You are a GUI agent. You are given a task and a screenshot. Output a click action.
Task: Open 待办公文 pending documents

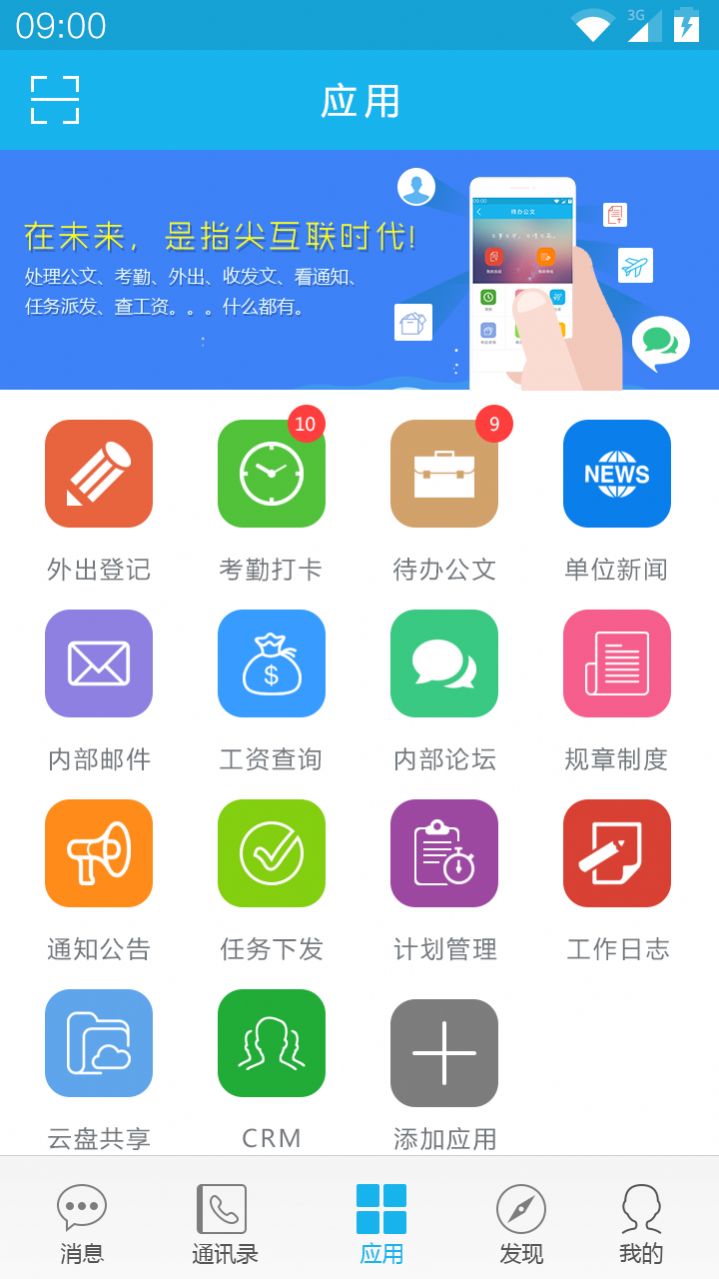coord(444,474)
